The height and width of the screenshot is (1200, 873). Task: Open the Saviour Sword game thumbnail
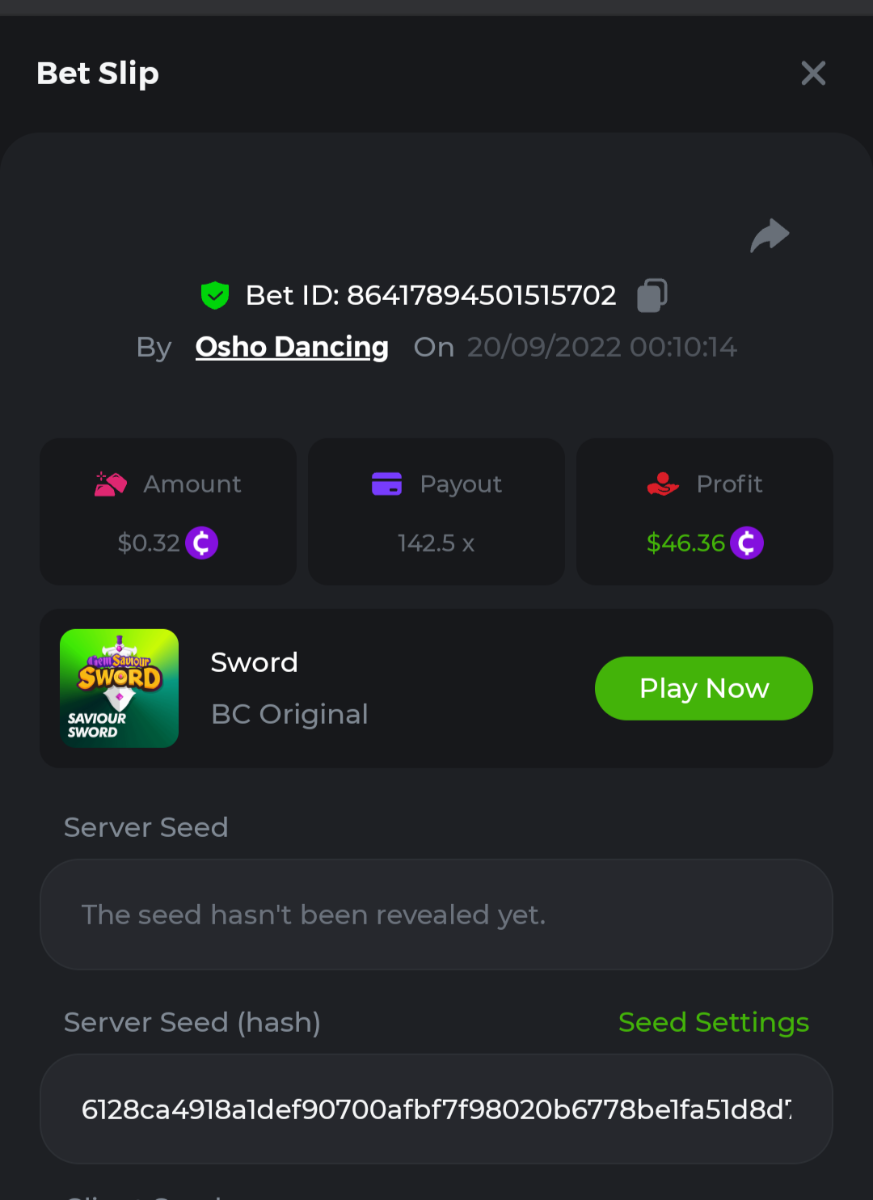(x=119, y=688)
